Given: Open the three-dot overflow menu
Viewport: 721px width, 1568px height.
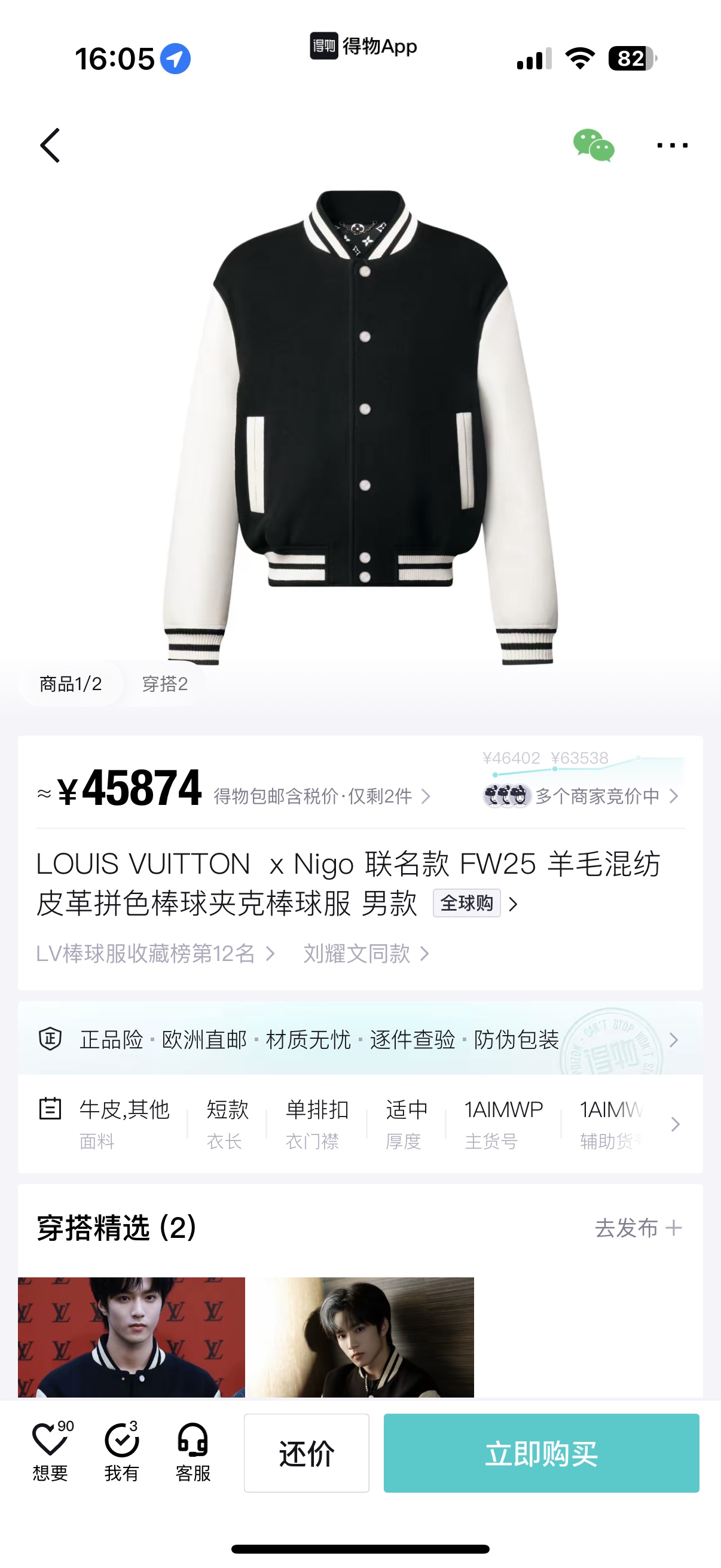Looking at the screenshot, I should point(672,145).
